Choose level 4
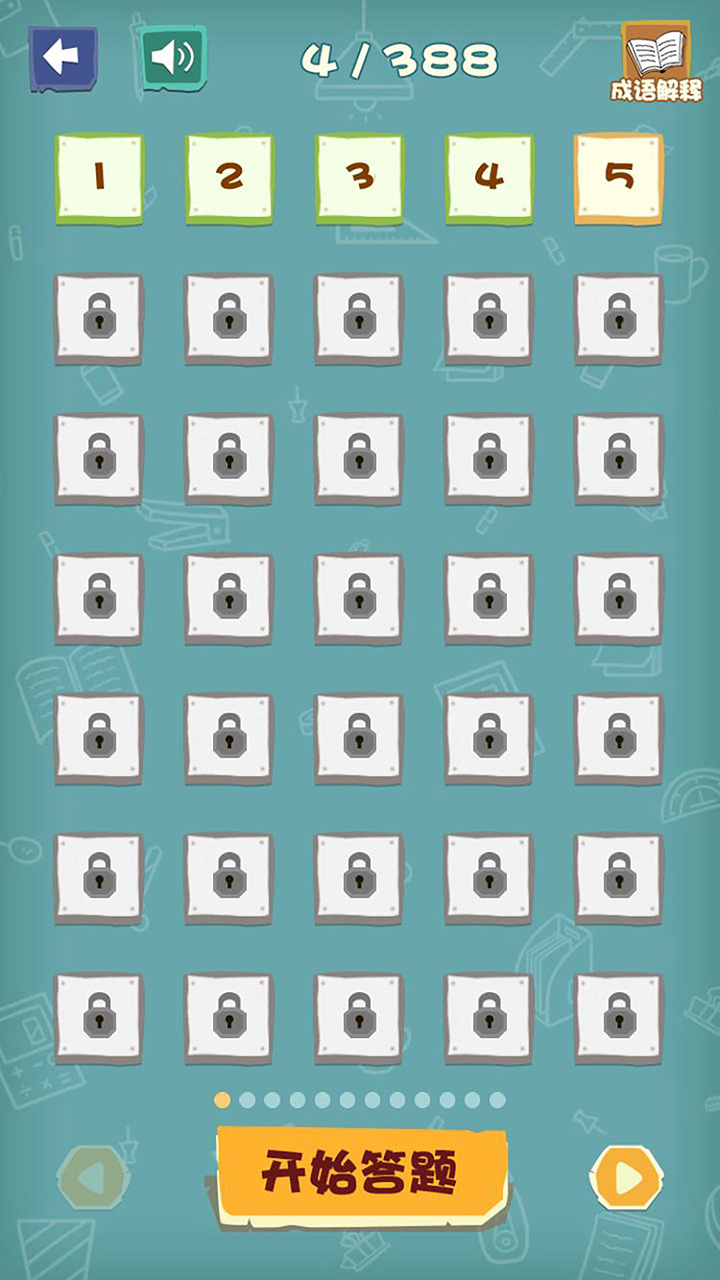The width and height of the screenshot is (720, 1280). tap(489, 178)
